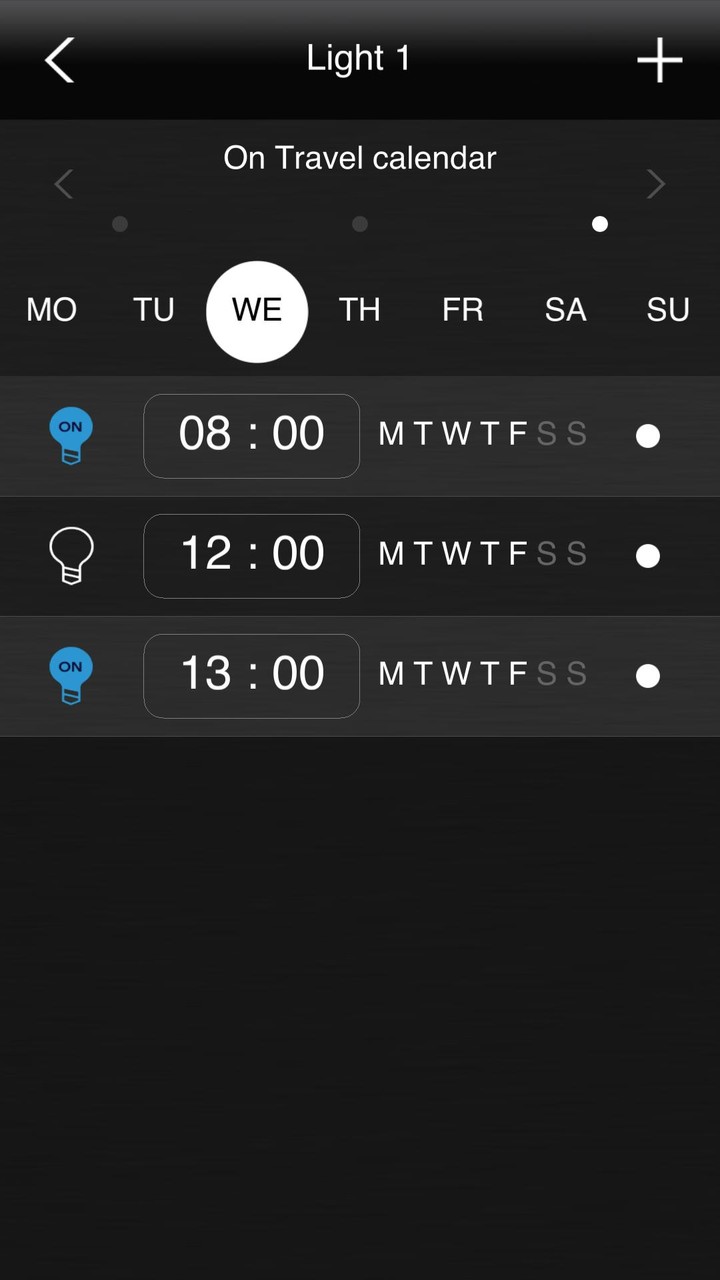Toggle the bulb state for 13 : 00
This screenshot has height=1280, width=720.
71,676
